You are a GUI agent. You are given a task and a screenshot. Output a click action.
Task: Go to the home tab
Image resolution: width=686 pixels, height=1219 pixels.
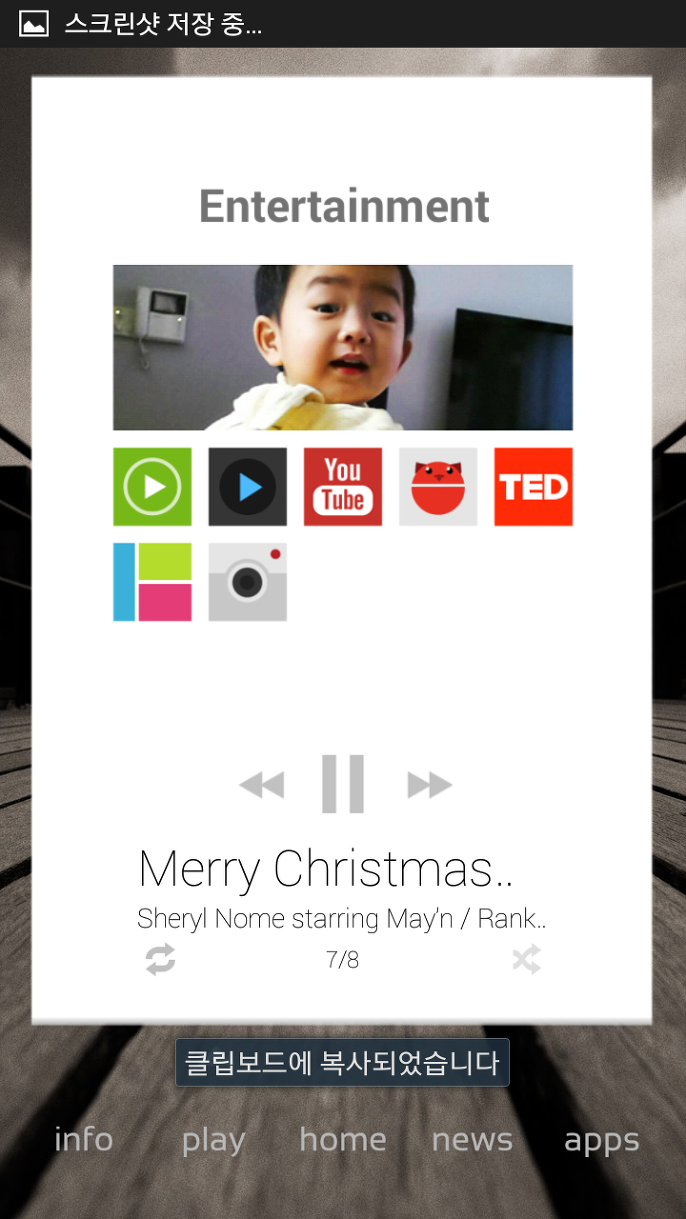pos(343,1139)
